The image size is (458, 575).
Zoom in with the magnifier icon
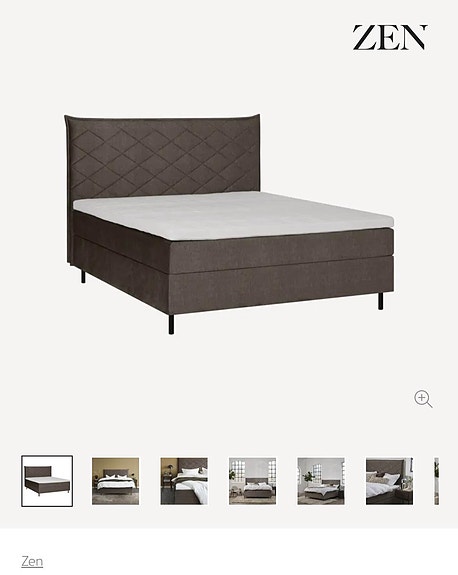pyautogui.click(x=423, y=399)
